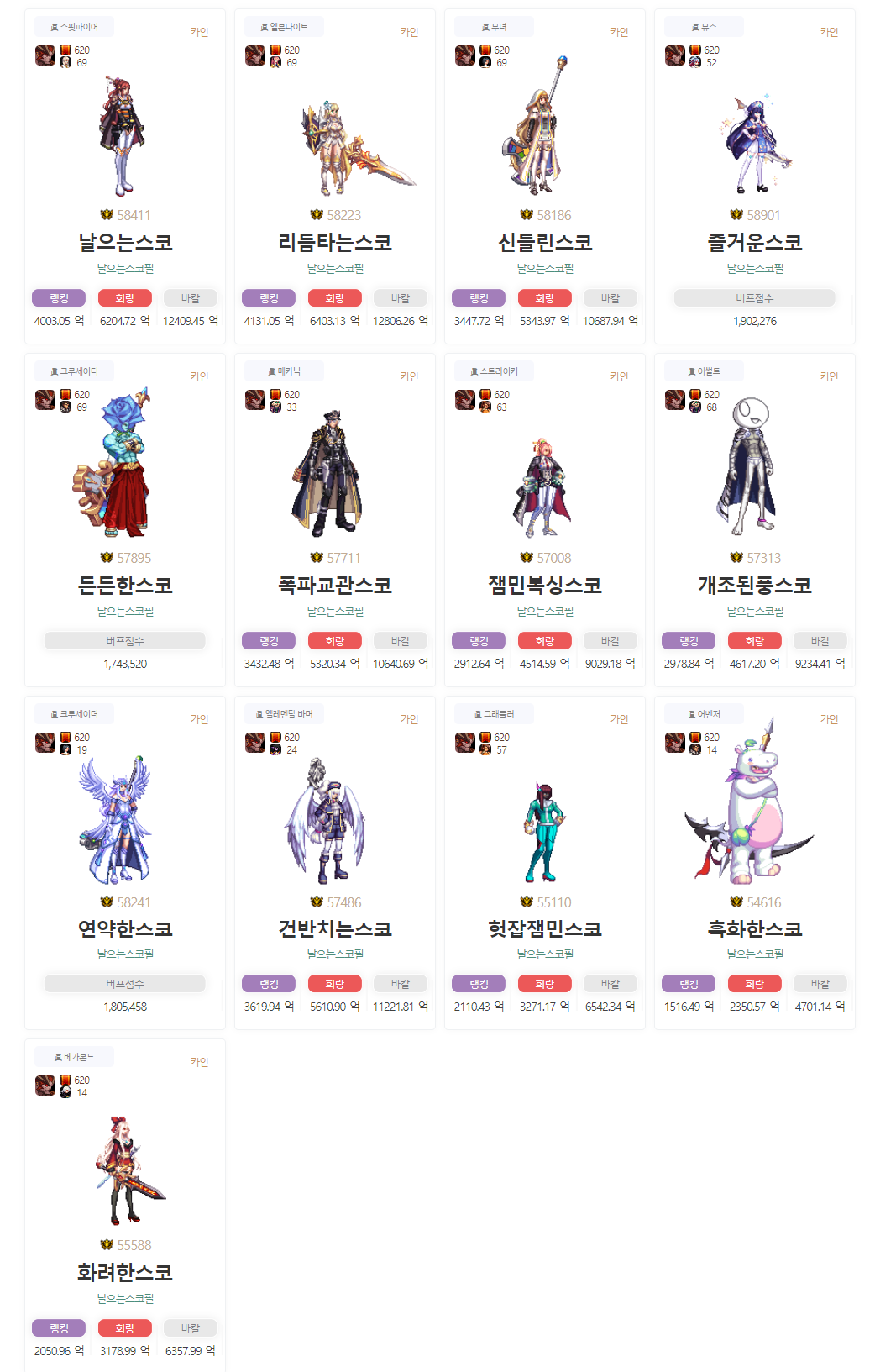This screenshot has height=1372, width=875.
Task: View the 신들린스코 character details
Action: click(545, 243)
